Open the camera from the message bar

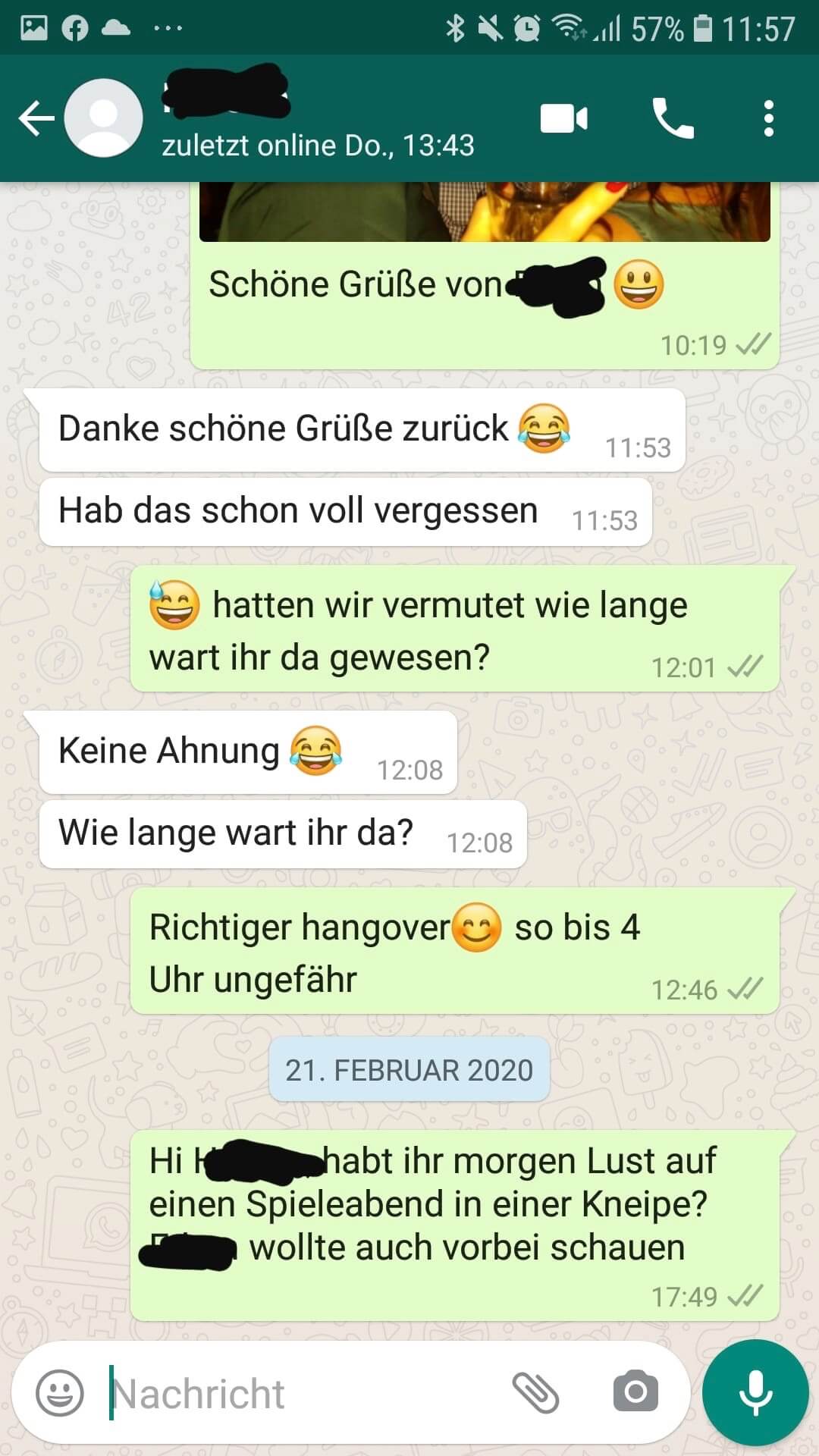pyautogui.click(x=635, y=1392)
